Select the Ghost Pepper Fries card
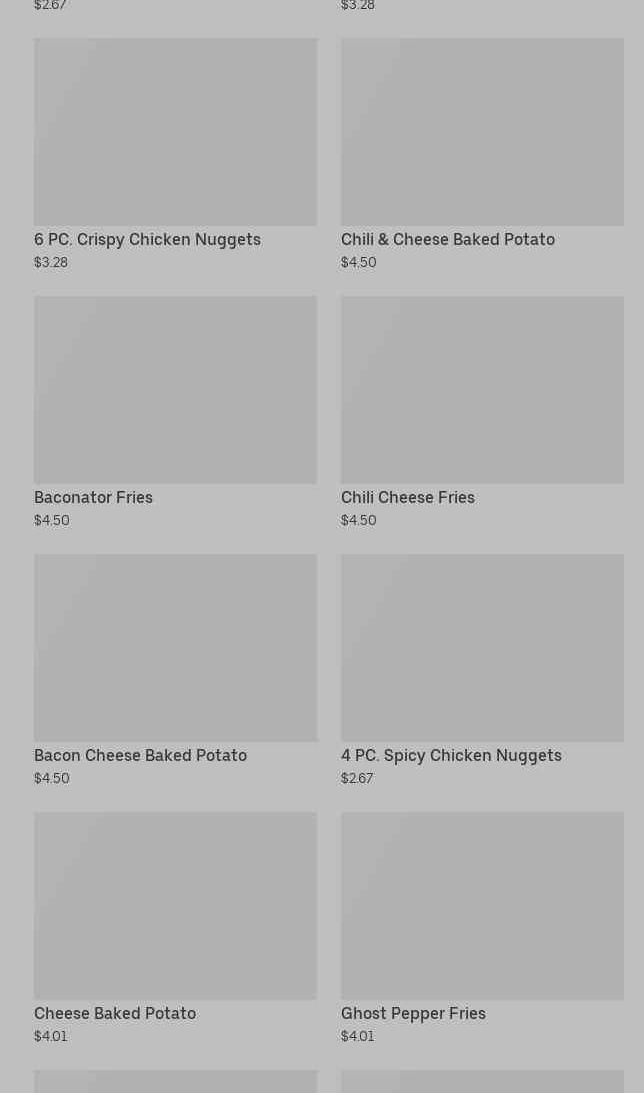644x1093 pixels. [x=482, y=929]
